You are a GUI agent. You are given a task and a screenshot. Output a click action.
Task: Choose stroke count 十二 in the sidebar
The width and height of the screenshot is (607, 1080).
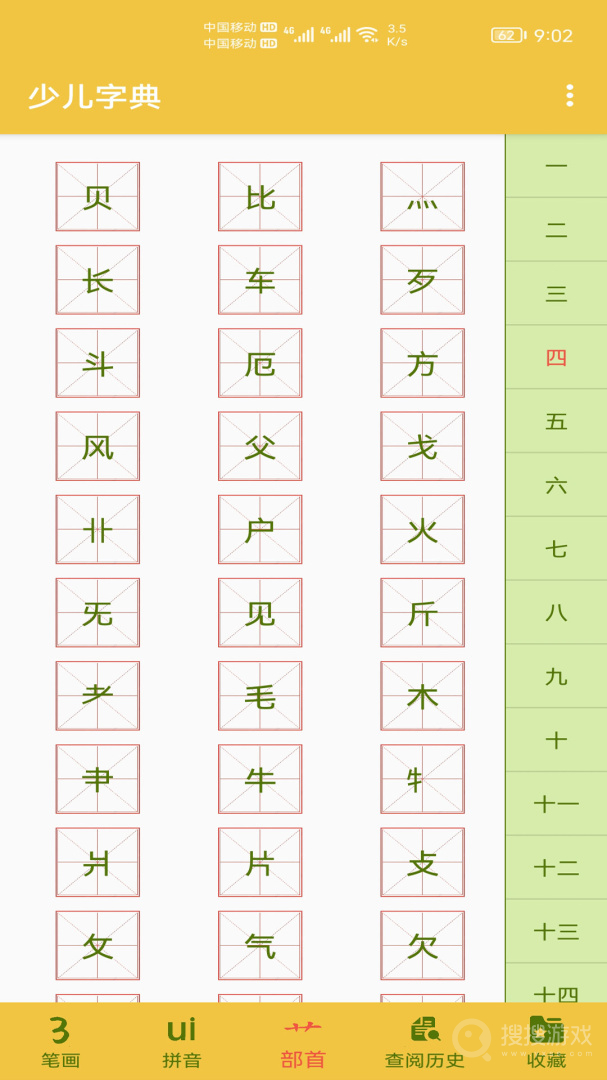tap(556, 867)
